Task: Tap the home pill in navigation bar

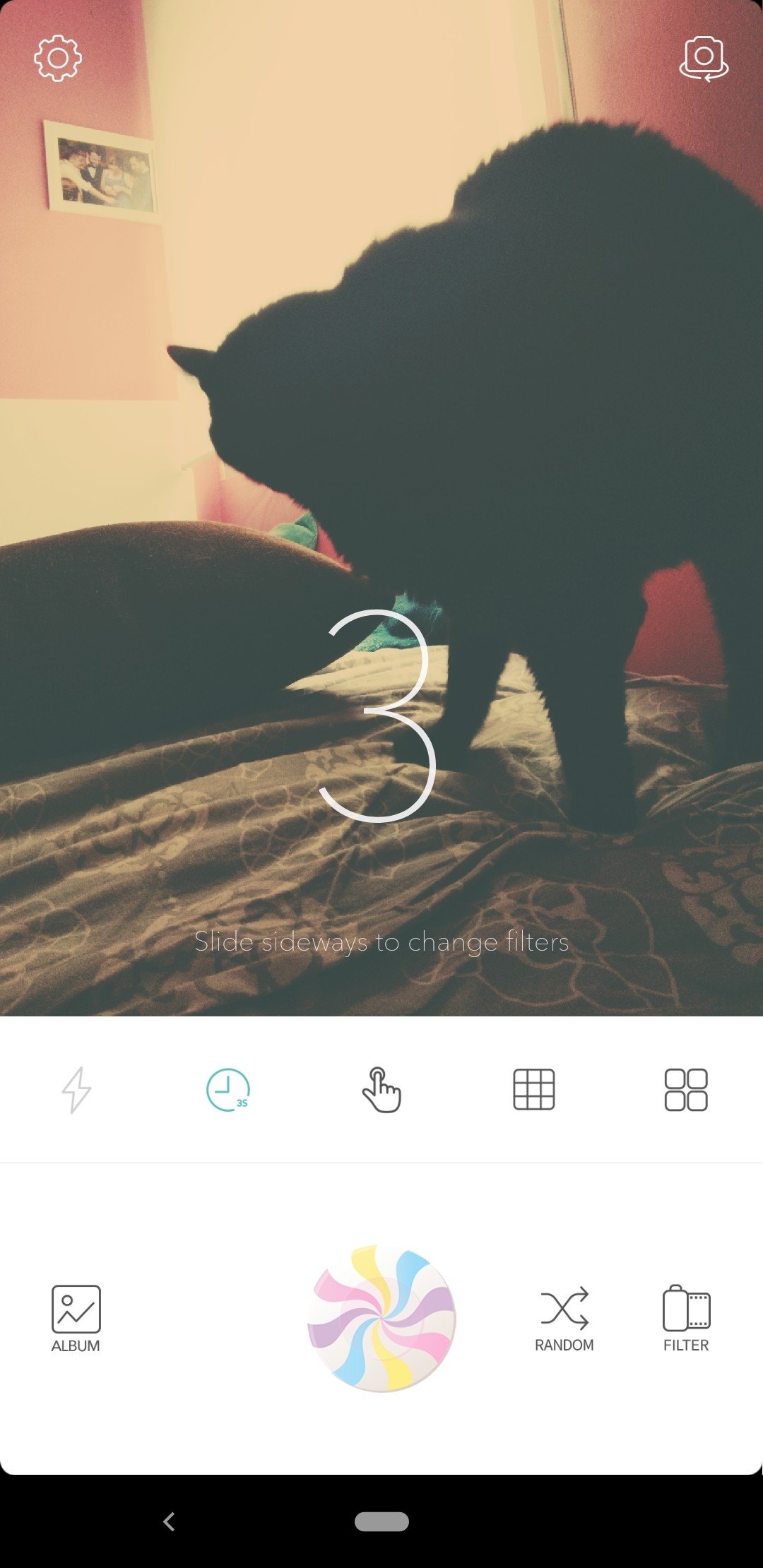Action: coord(381,1521)
